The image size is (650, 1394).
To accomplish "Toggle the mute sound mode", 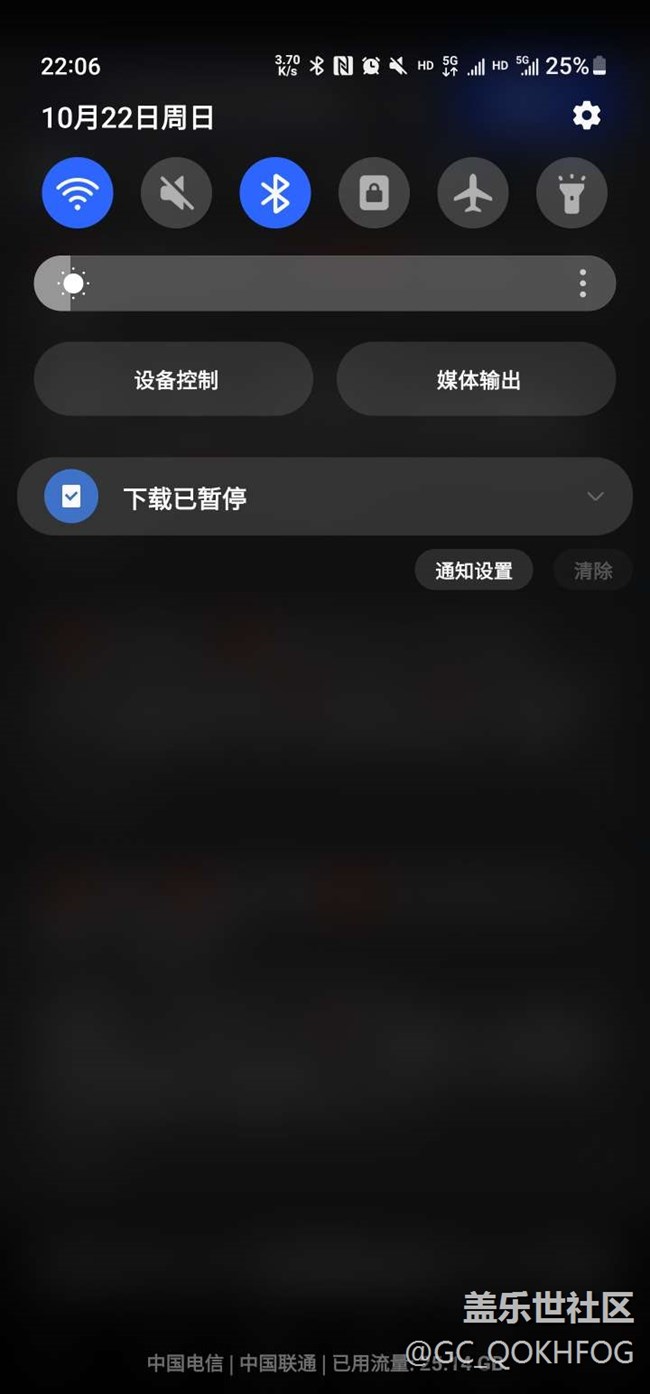I will 176,193.
